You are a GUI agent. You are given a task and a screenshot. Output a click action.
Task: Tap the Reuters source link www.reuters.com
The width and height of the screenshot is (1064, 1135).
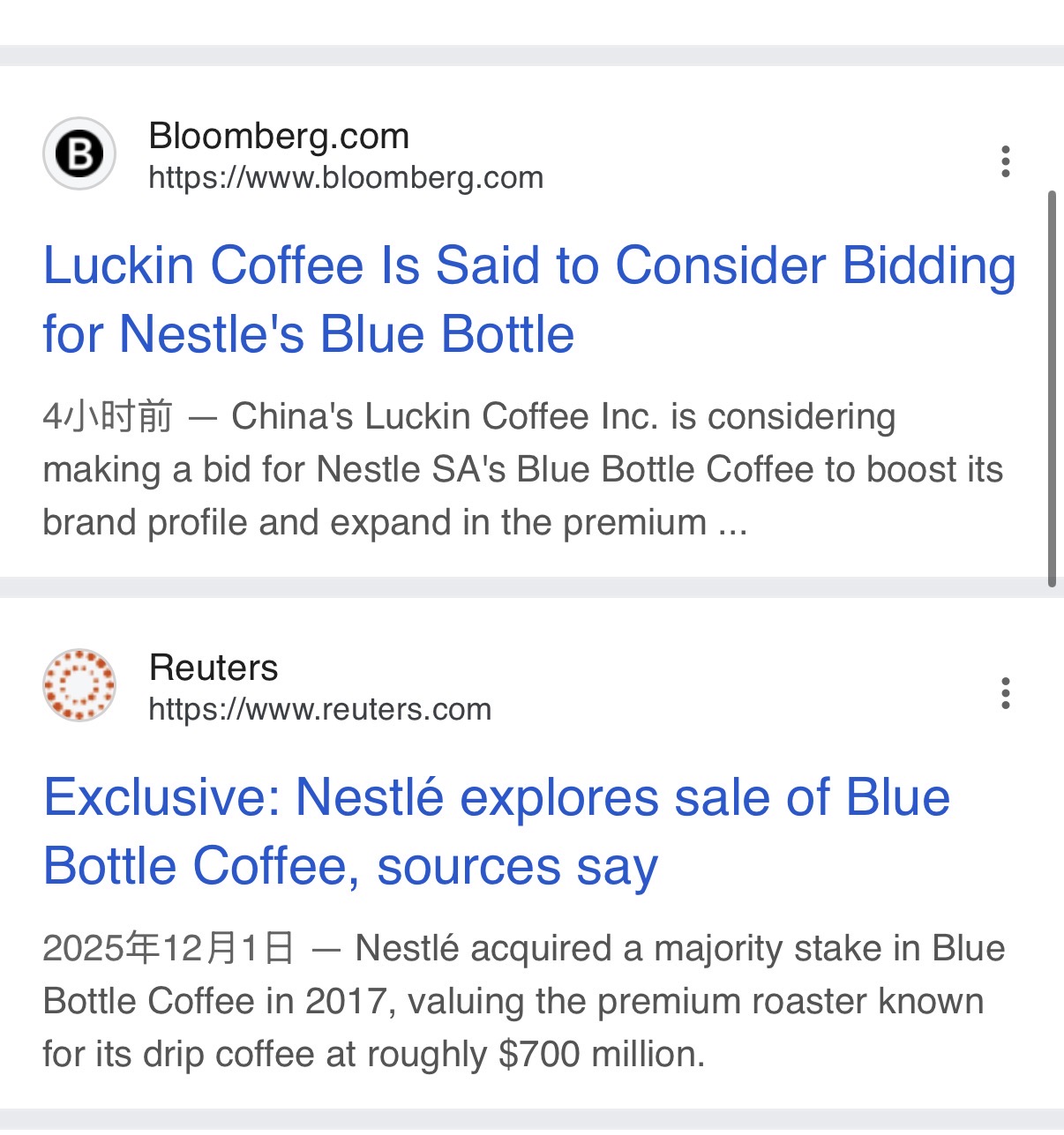point(319,709)
